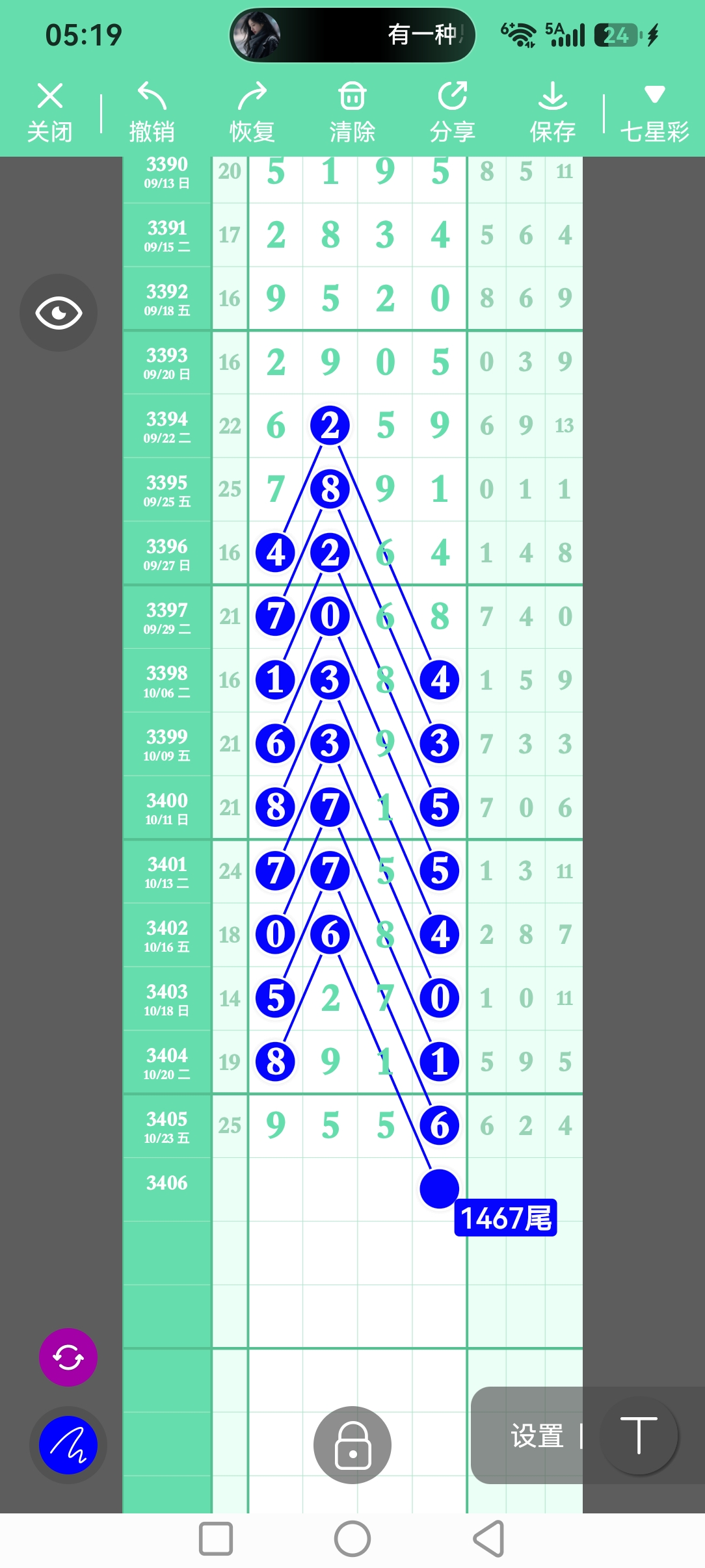Select the blue freehand drawing tool
This screenshot has height=1568, width=705.
click(x=68, y=1444)
